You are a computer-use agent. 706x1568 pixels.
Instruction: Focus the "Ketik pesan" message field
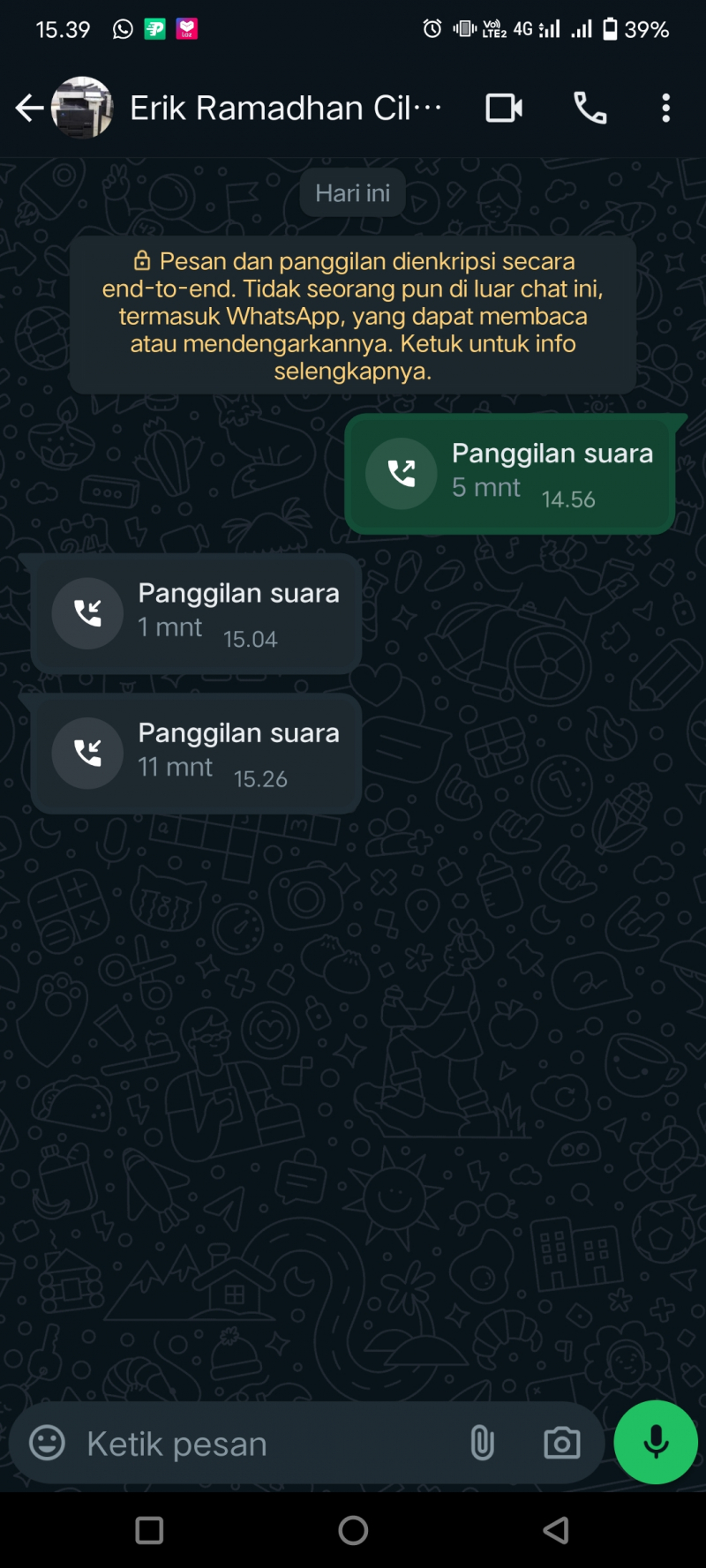tap(265, 1444)
